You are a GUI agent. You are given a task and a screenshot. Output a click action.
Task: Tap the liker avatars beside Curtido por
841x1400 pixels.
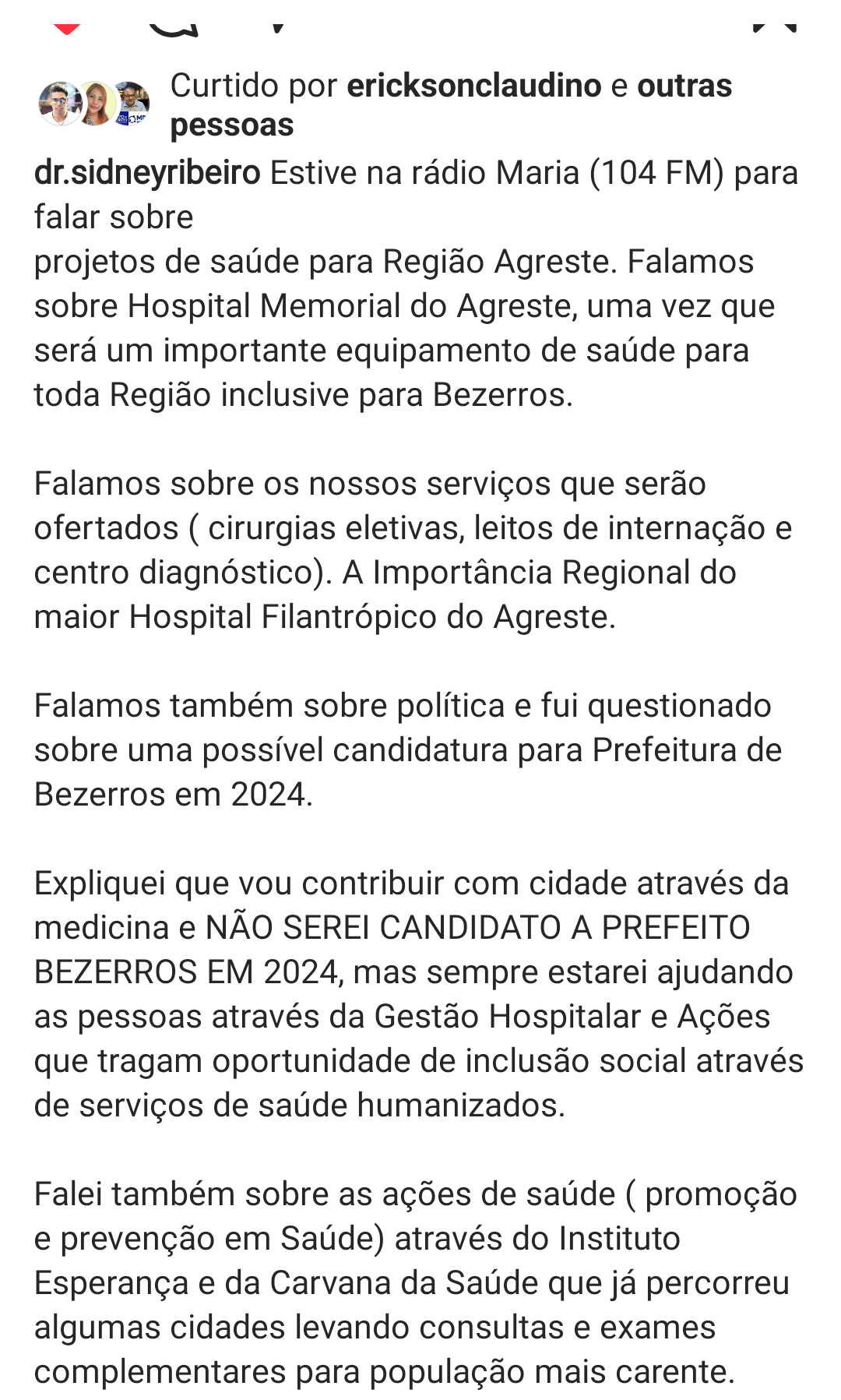coord(94,104)
